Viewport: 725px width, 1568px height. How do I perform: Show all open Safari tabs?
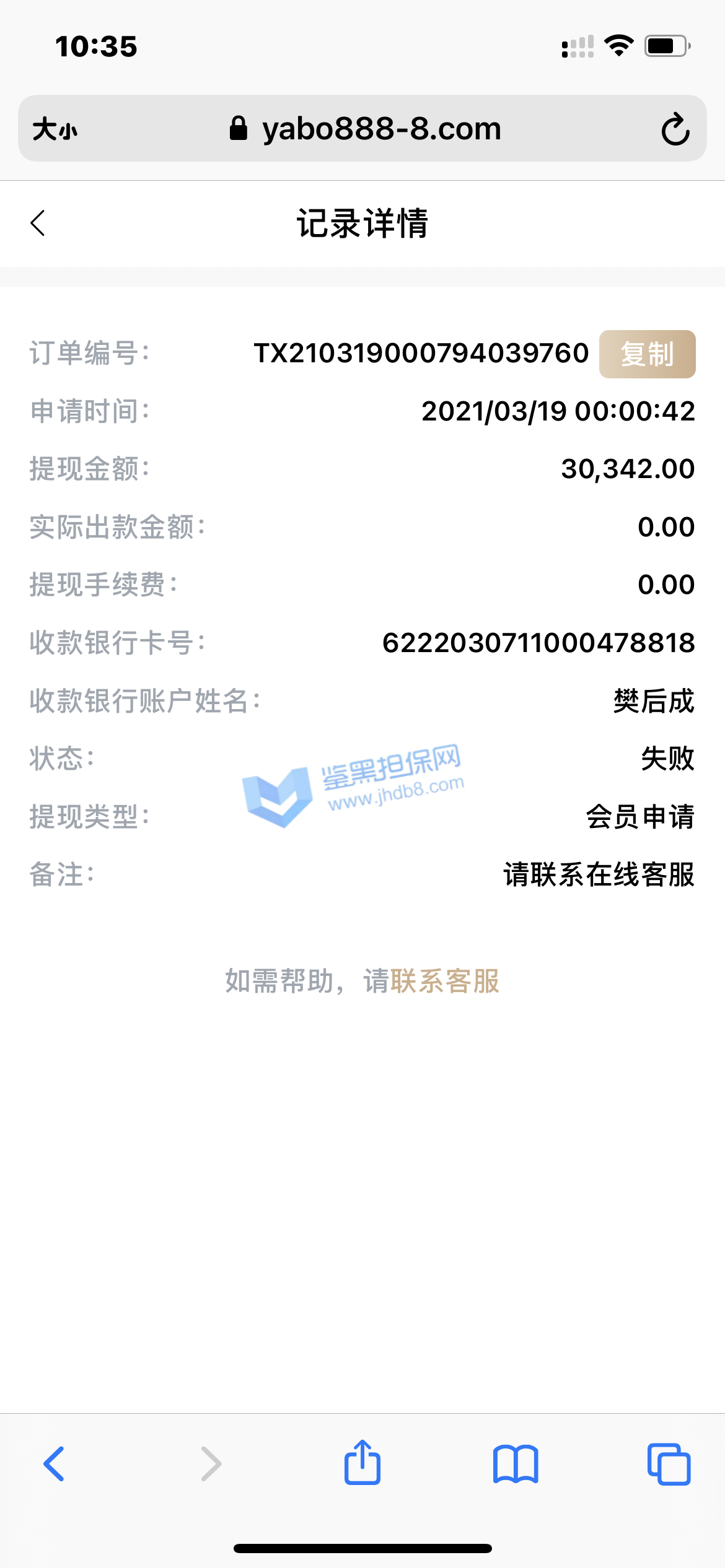(x=669, y=1464)
